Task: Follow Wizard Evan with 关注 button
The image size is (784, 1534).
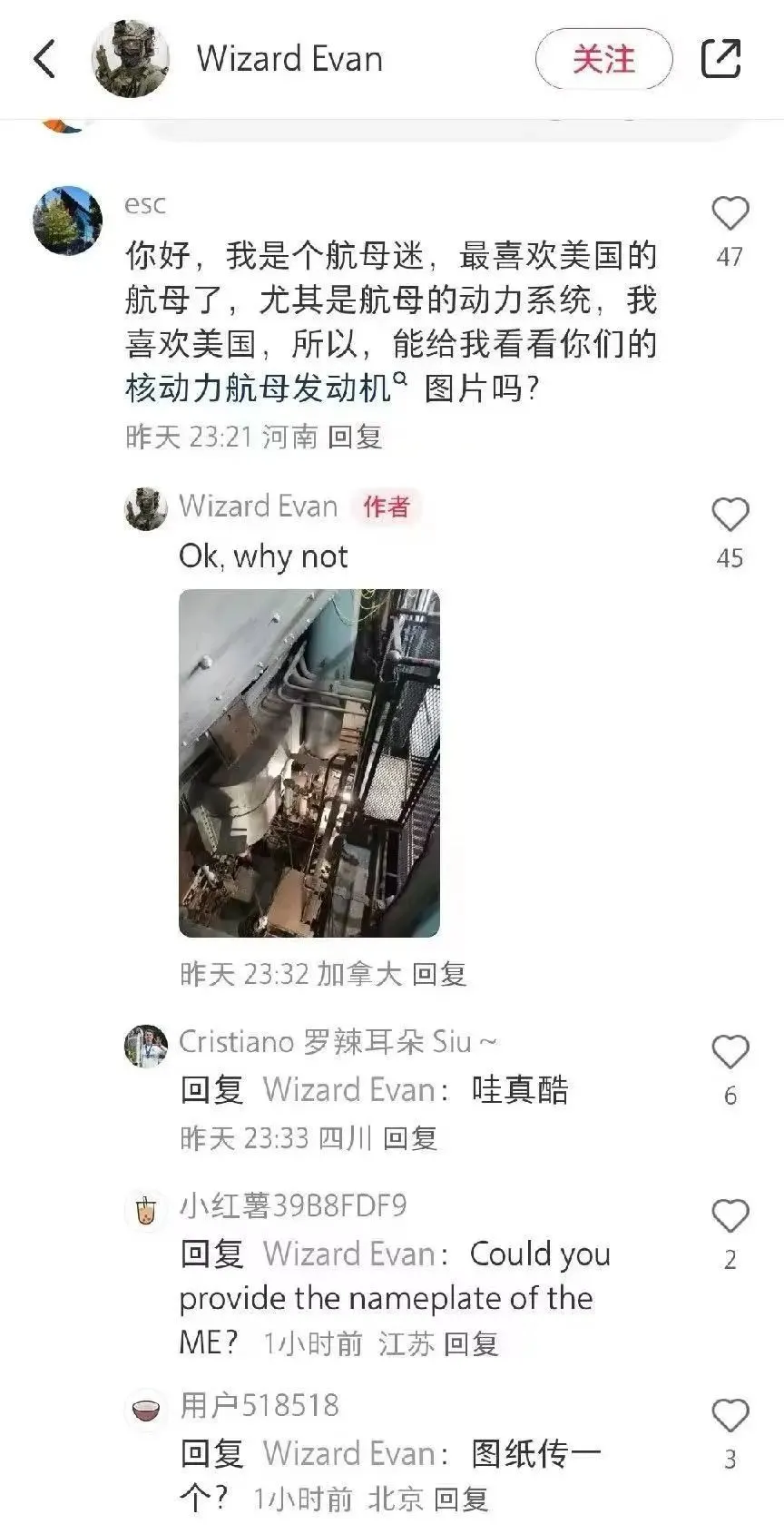Action: (x=603, y=59)
